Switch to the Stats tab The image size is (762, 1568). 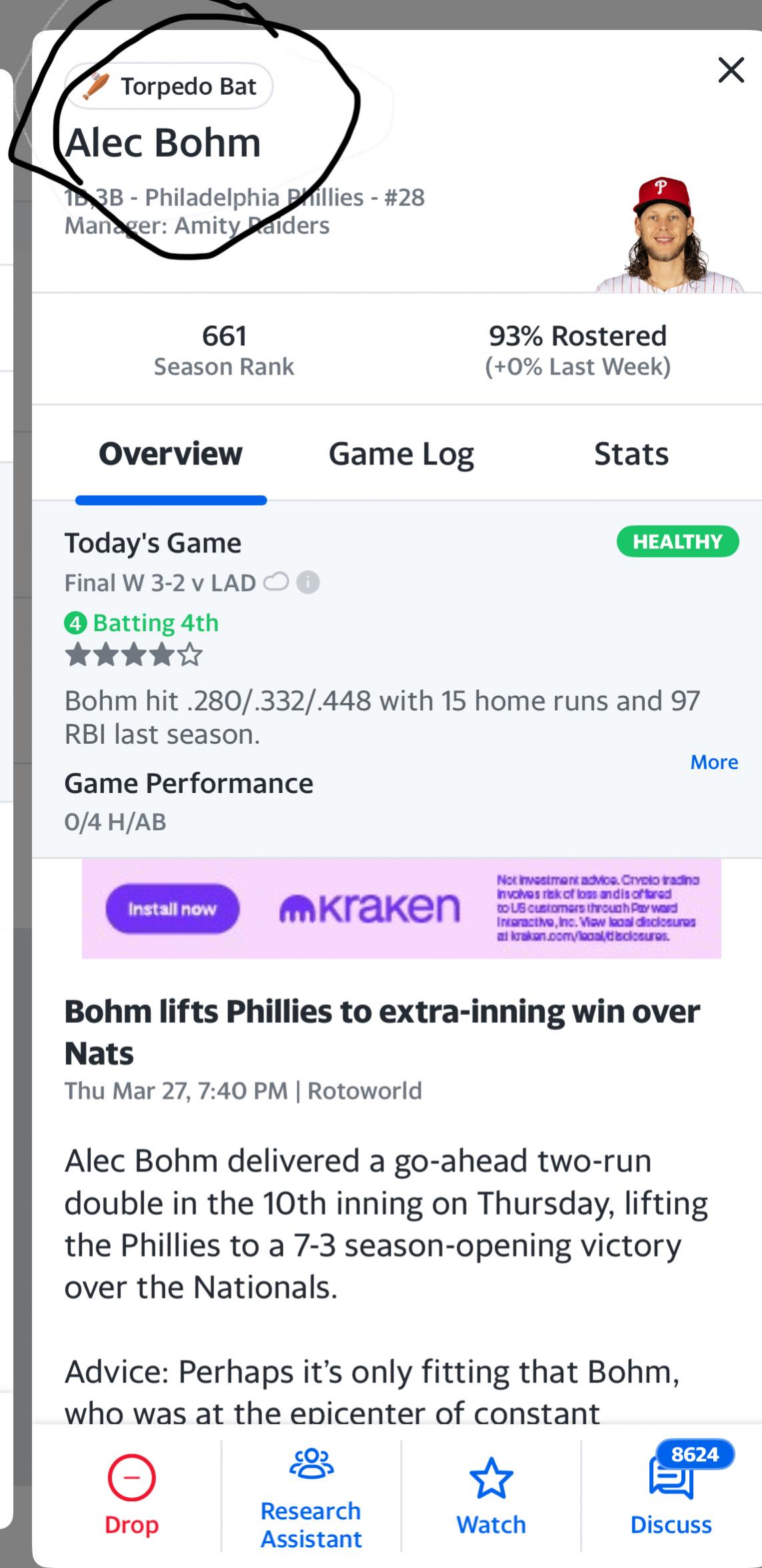631,454
